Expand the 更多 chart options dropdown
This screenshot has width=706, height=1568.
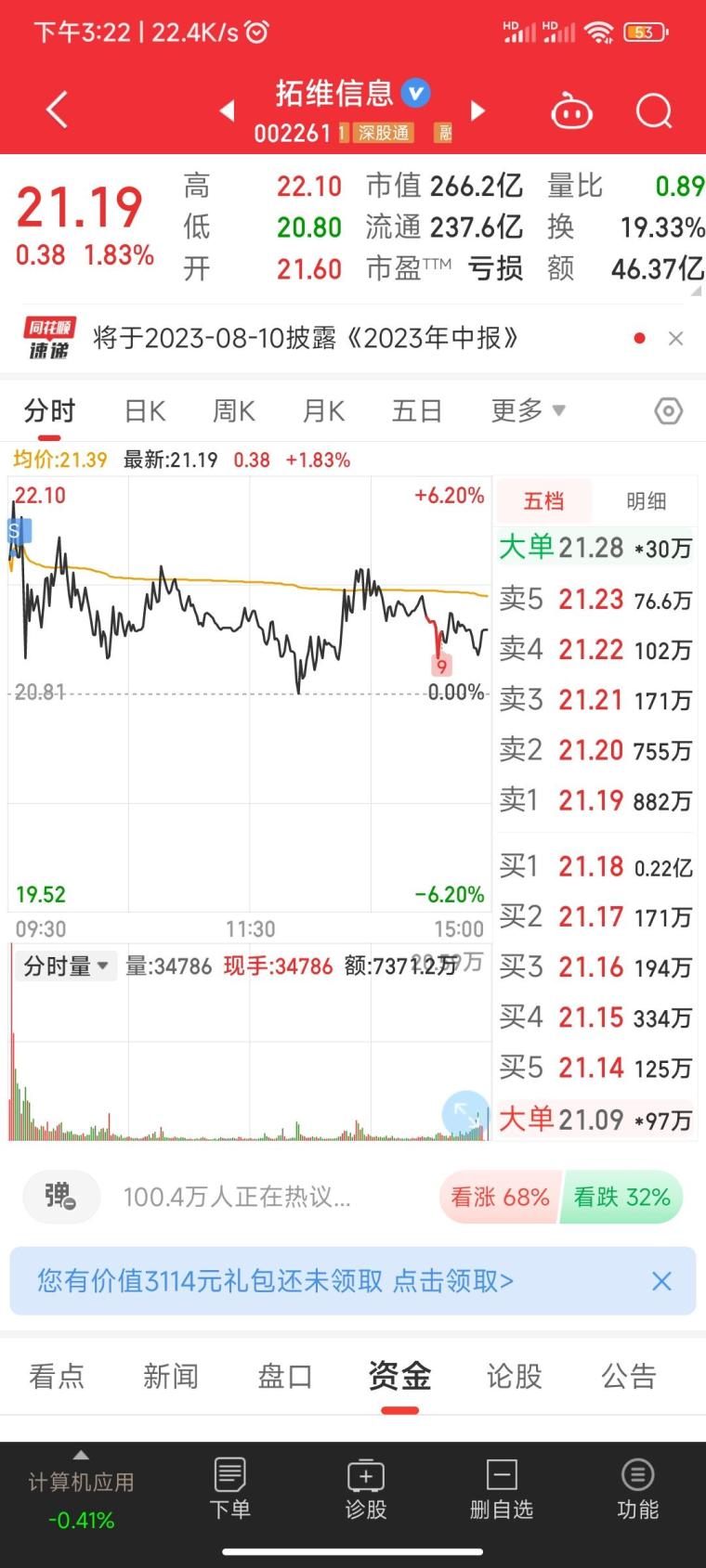pyautogui.click(x=528, y=410)
